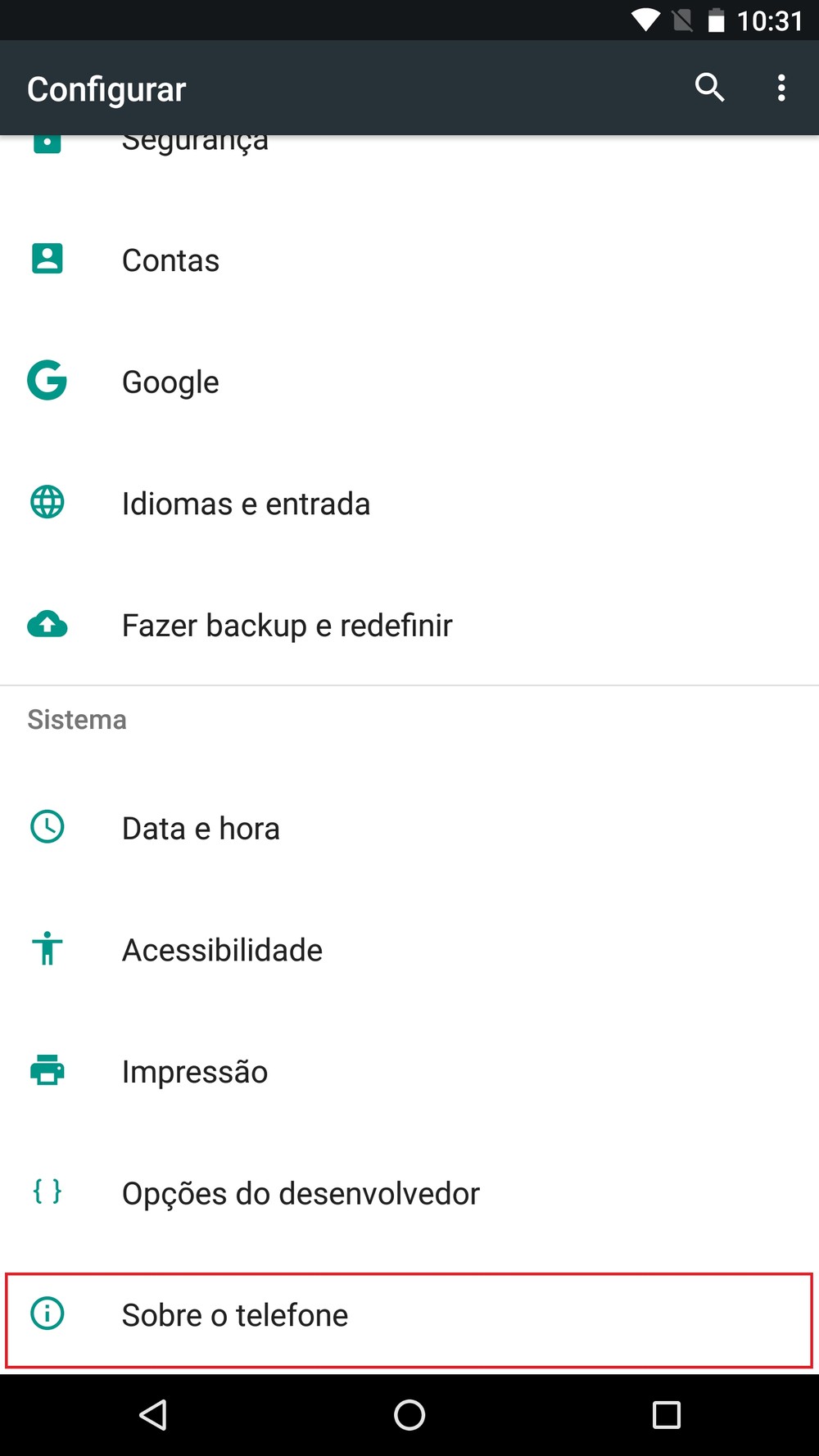Image resolution: width=819 pixels, height=1456 pixels.
Task: Select the Impressão row
Action: tap(195, 1072)
